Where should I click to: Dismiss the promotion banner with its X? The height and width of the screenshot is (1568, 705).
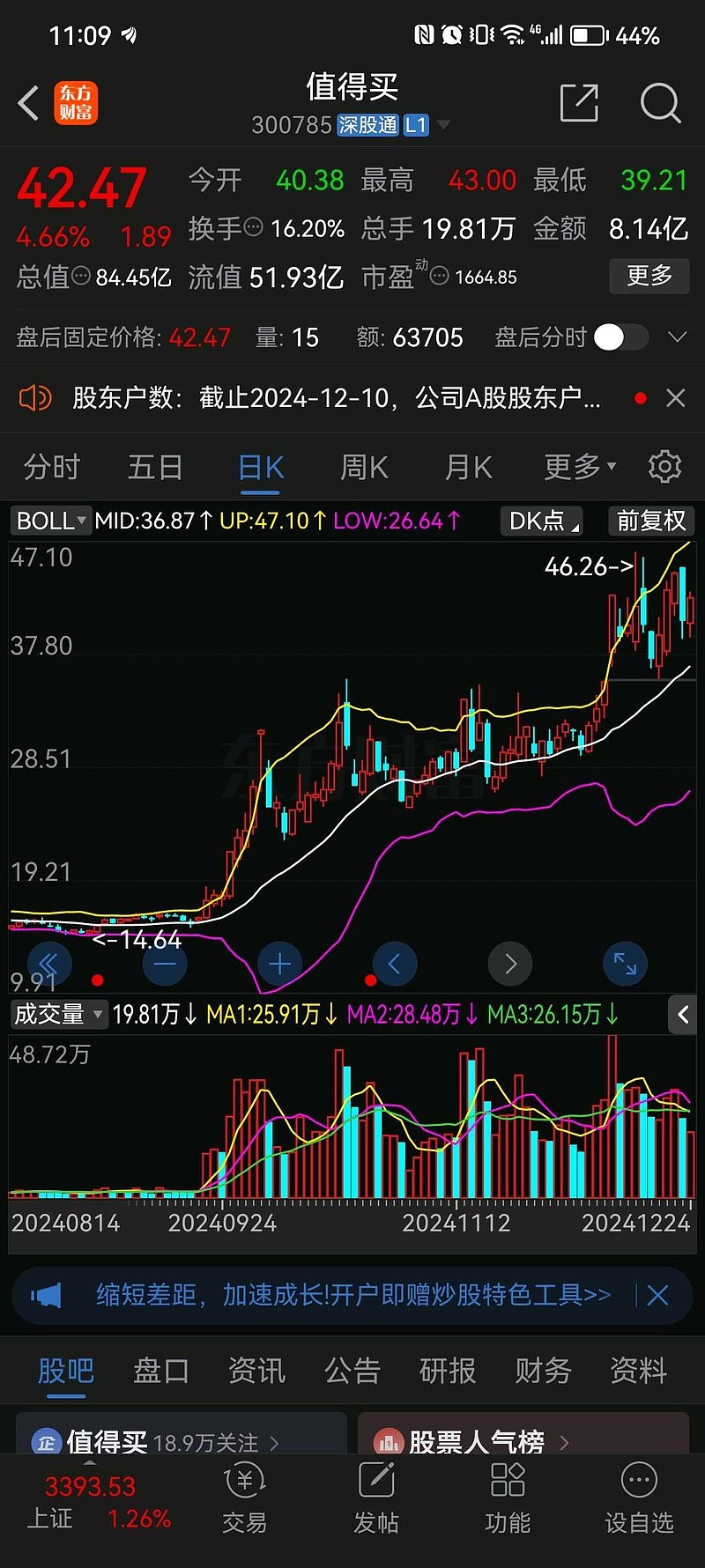tap(657, 1295)
